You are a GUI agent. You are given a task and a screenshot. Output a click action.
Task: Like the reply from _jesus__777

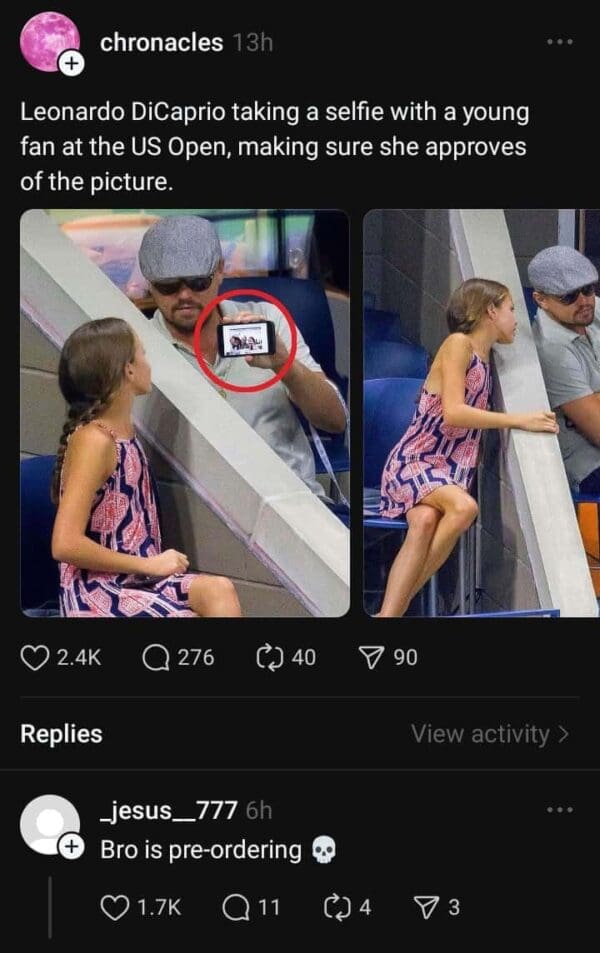click(115, 907)
